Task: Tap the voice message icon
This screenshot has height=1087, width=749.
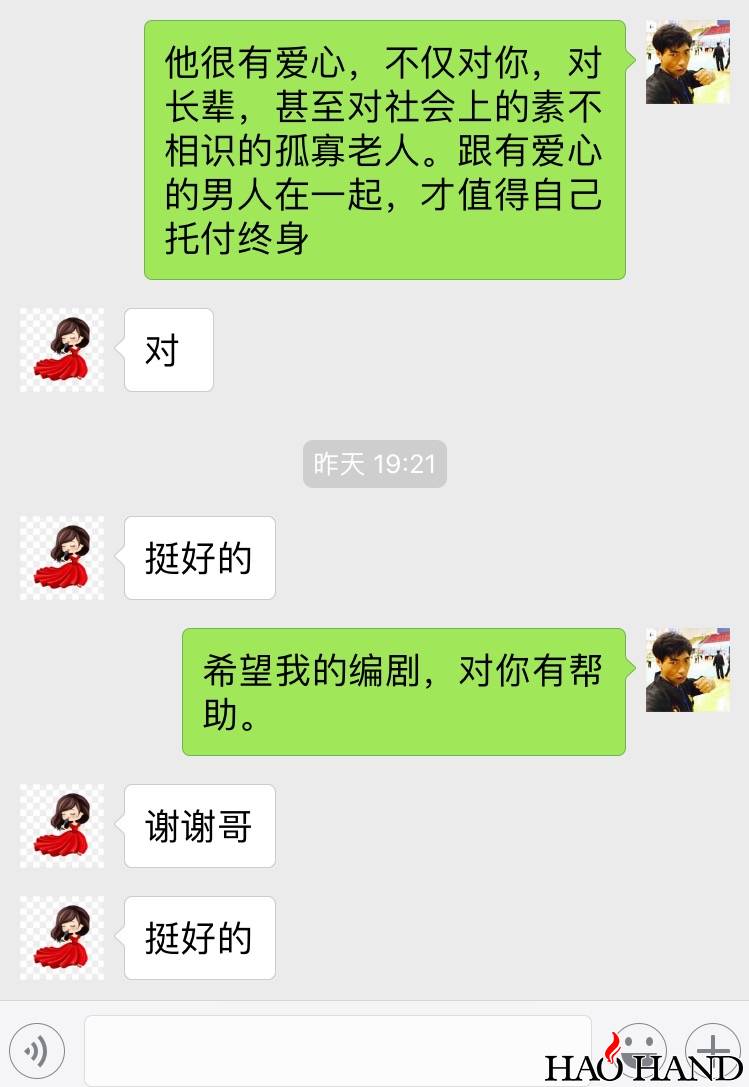Action: click(36, 1049)
